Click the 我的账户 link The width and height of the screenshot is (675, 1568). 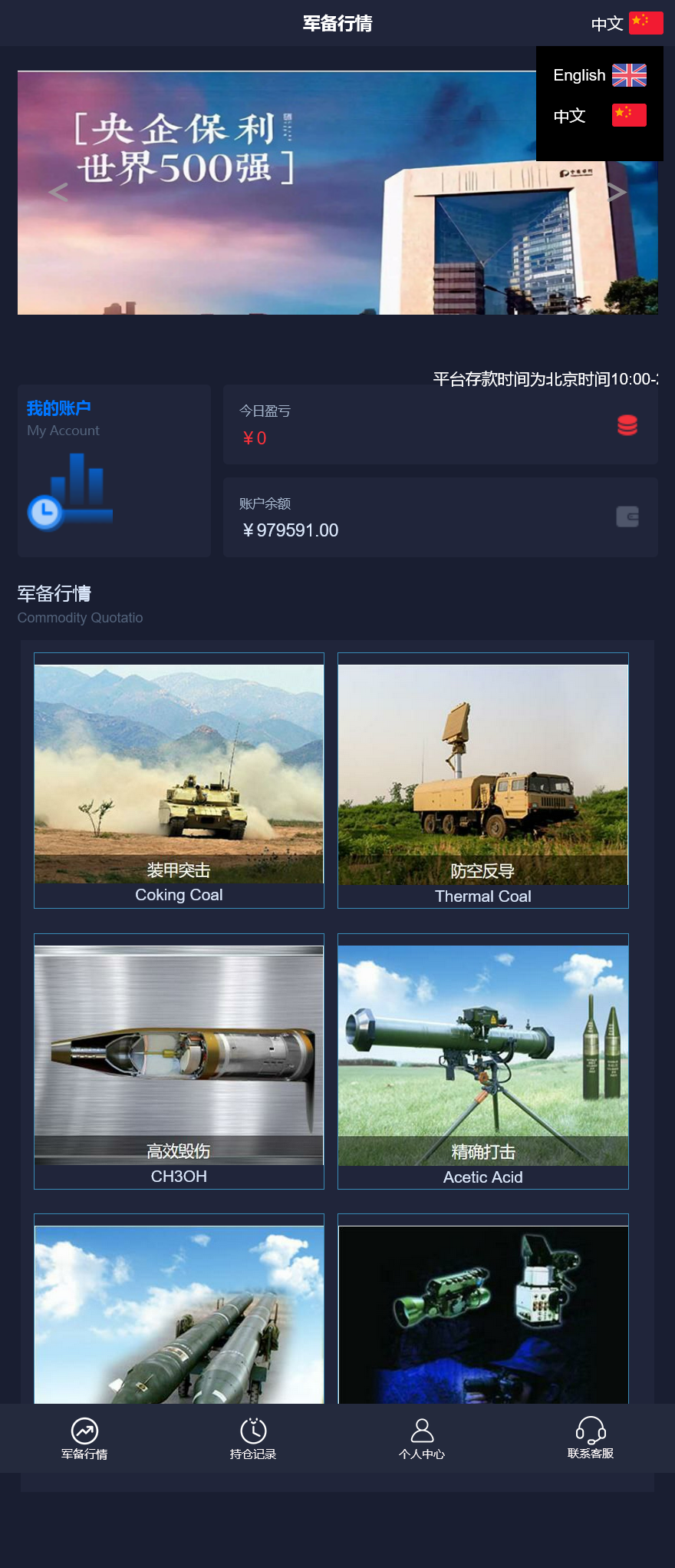58,407
